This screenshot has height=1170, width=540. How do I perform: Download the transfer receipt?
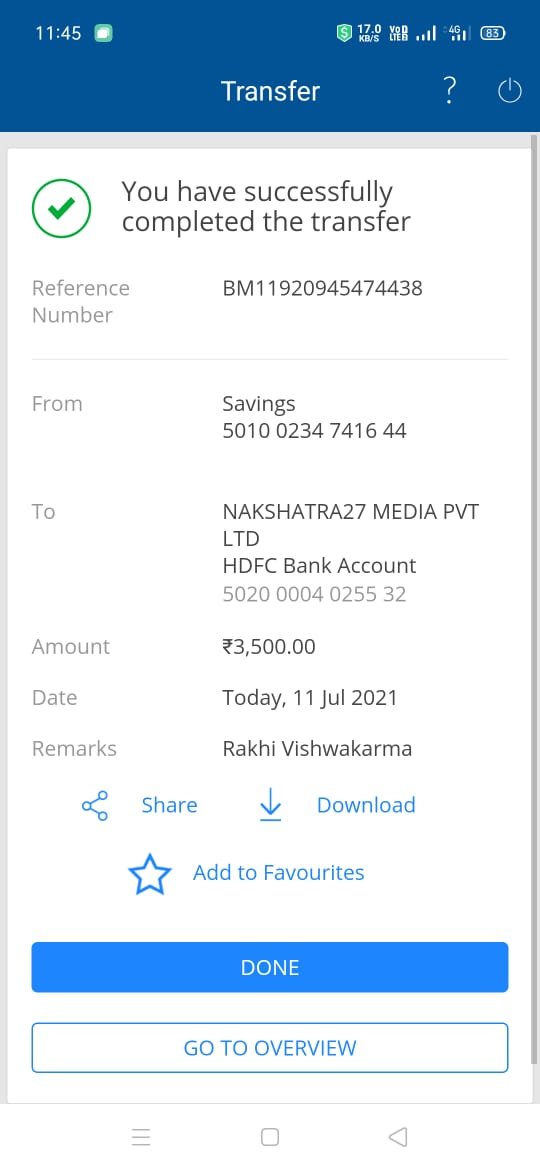coord(337,805)
